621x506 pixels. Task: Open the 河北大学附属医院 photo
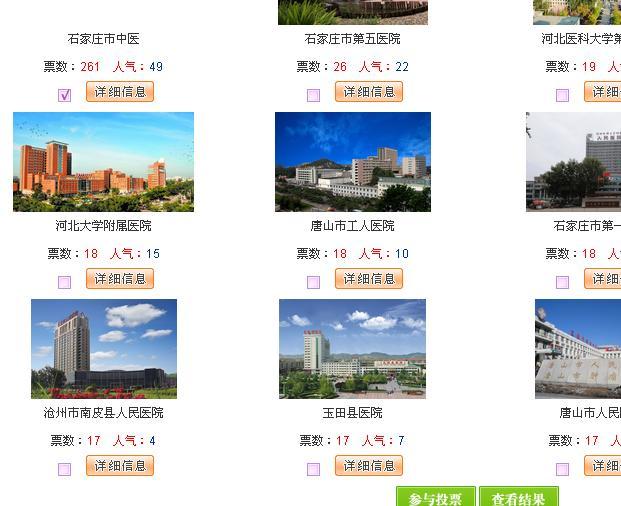tap(103, 162)
